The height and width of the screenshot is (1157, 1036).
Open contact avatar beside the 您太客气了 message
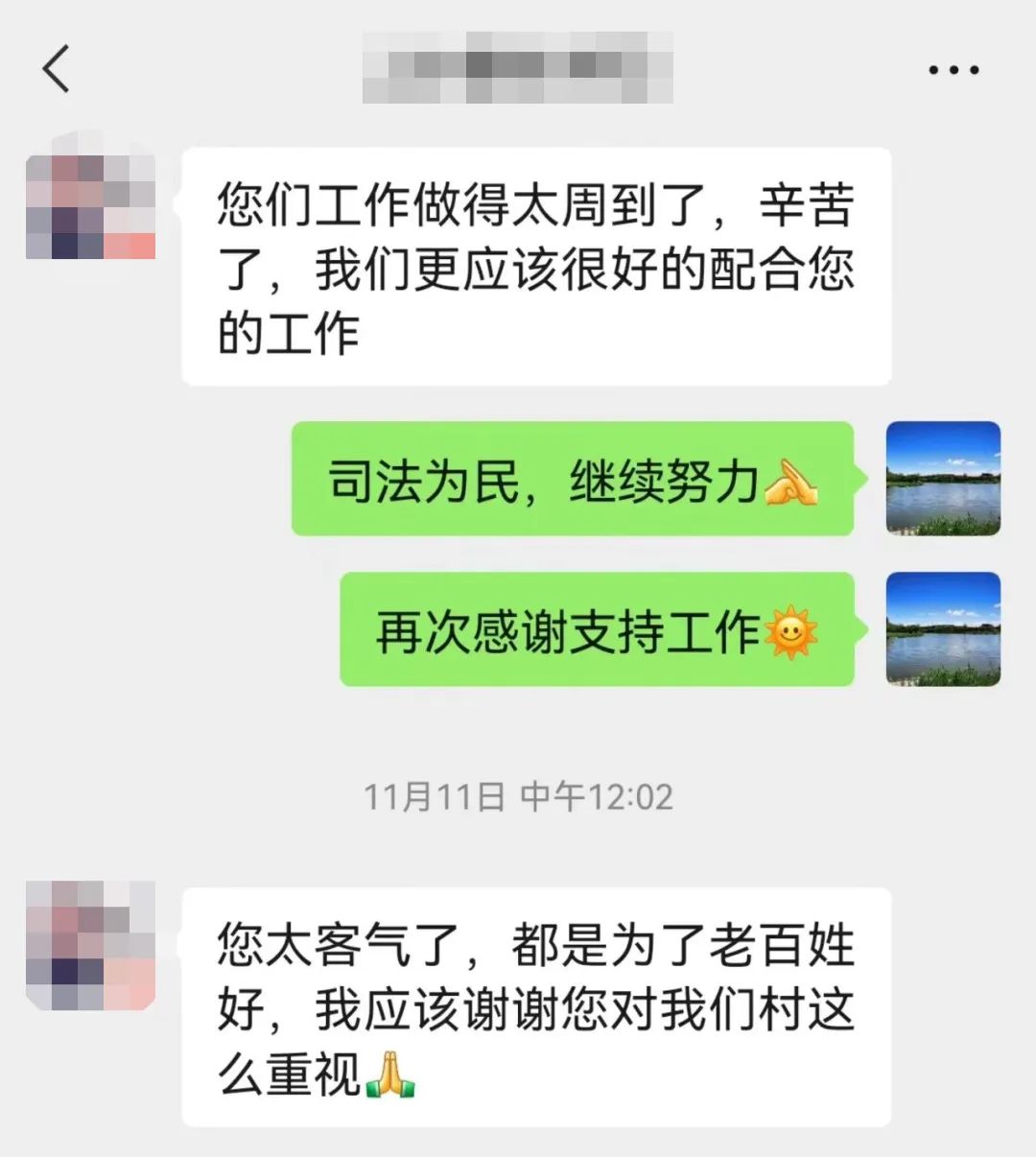(90, 945)
